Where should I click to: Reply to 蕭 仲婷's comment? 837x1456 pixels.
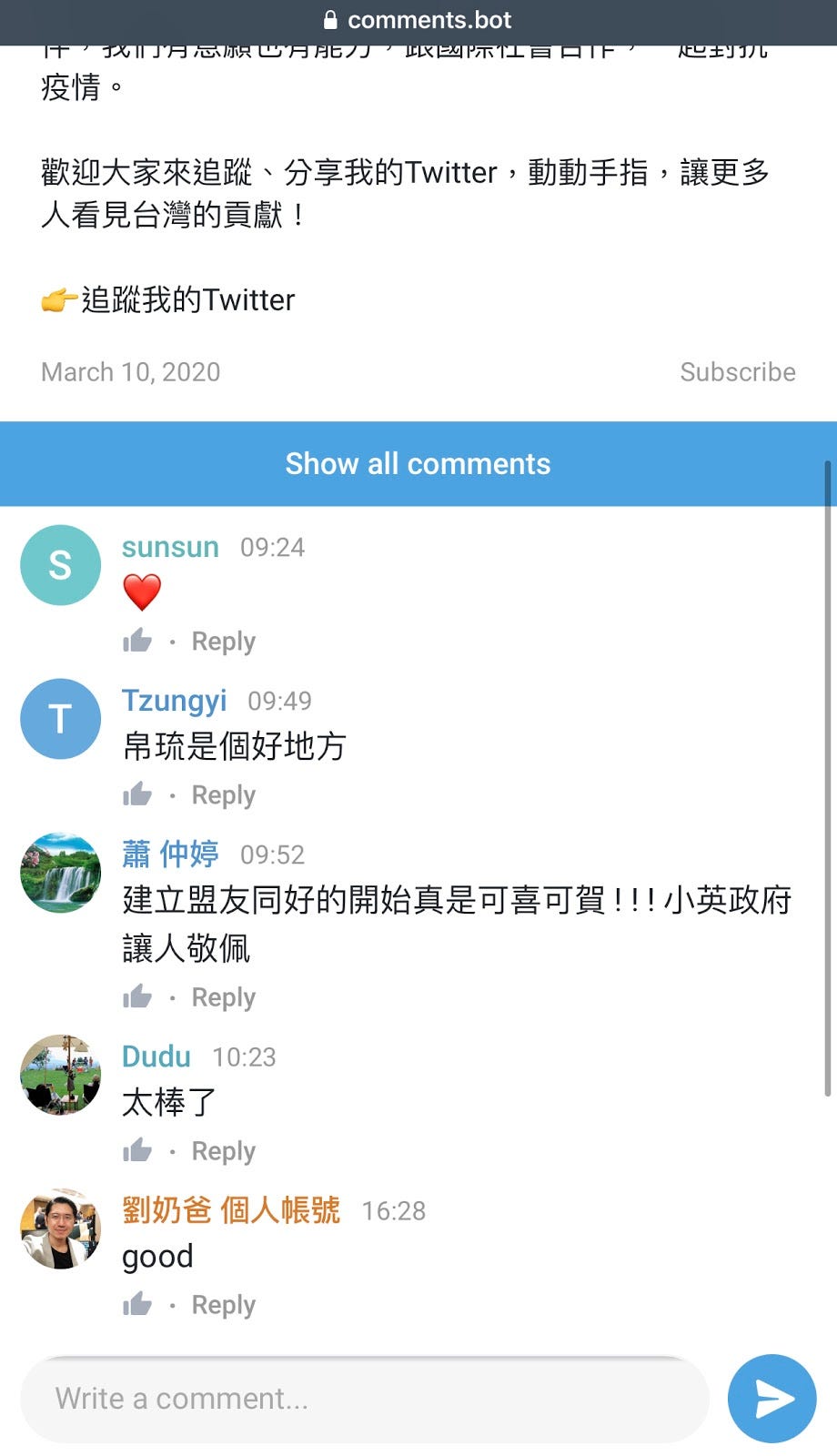pos(222,996)
